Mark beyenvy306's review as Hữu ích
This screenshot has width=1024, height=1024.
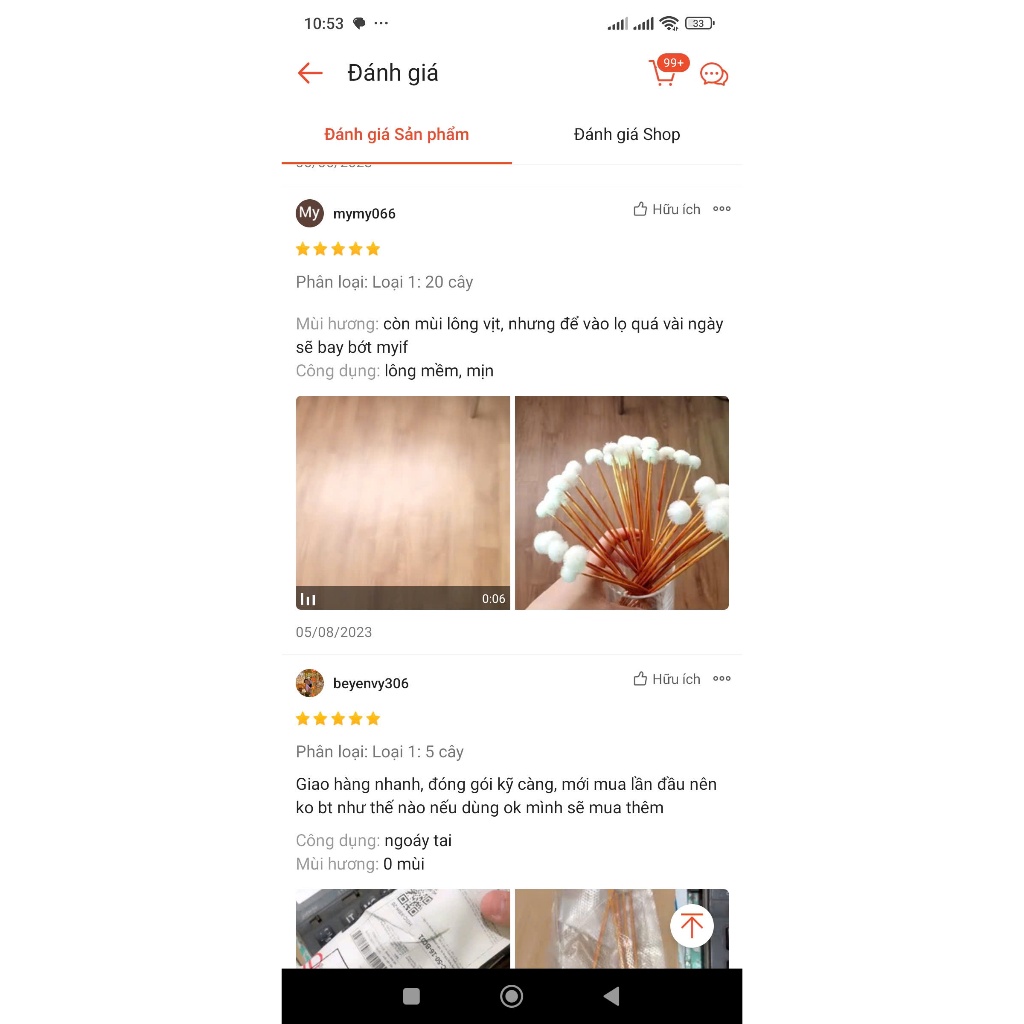667,679
